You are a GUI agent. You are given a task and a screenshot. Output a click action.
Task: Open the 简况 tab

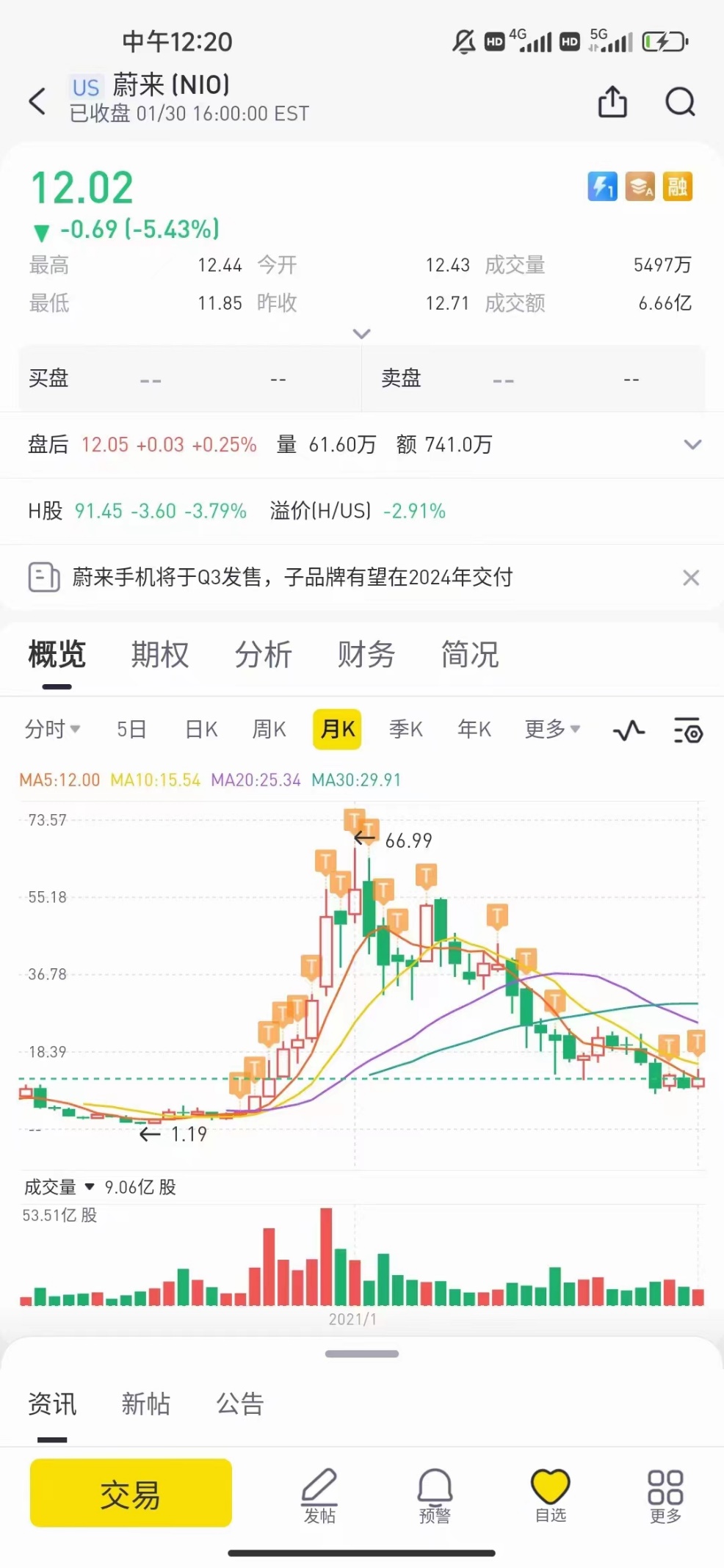469,654
